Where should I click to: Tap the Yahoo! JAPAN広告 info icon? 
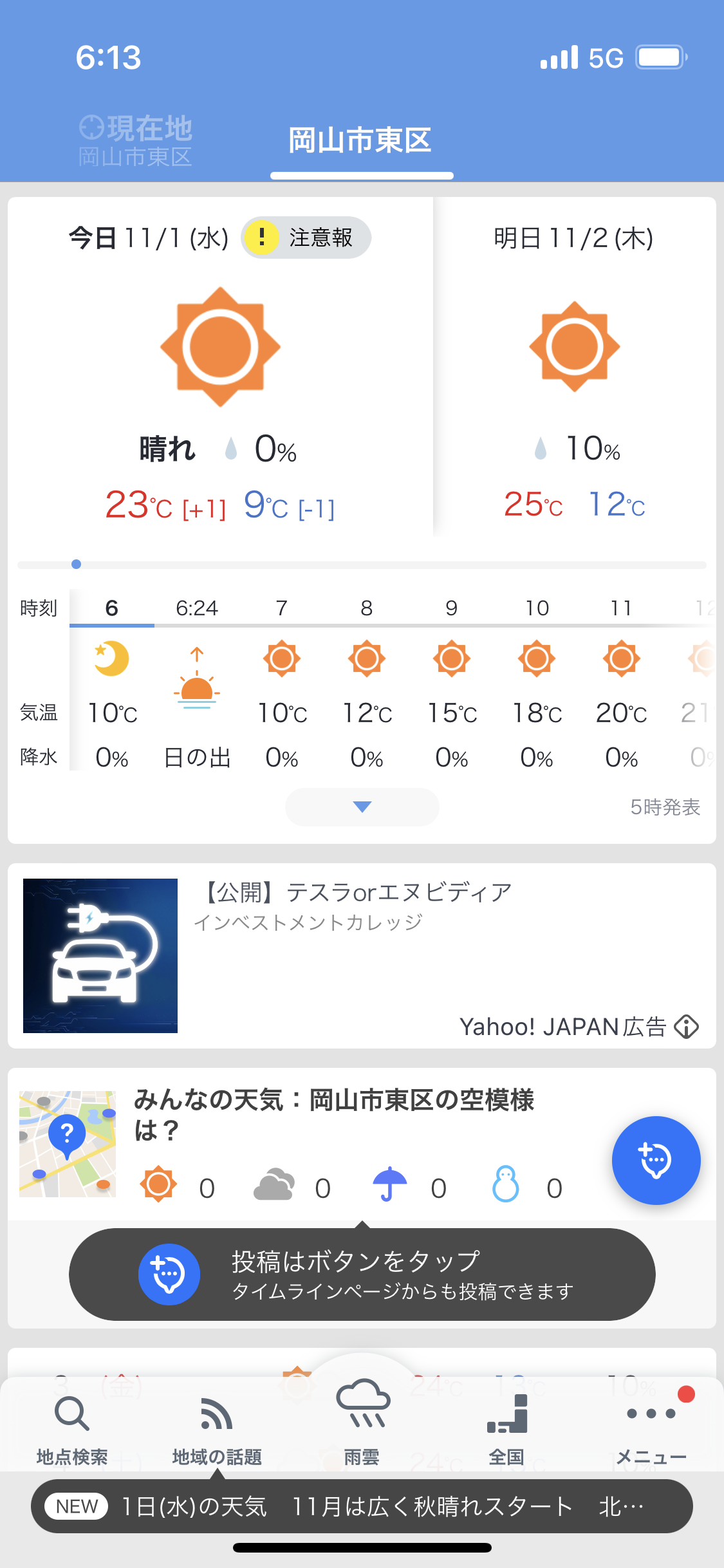pos(687,1027)
